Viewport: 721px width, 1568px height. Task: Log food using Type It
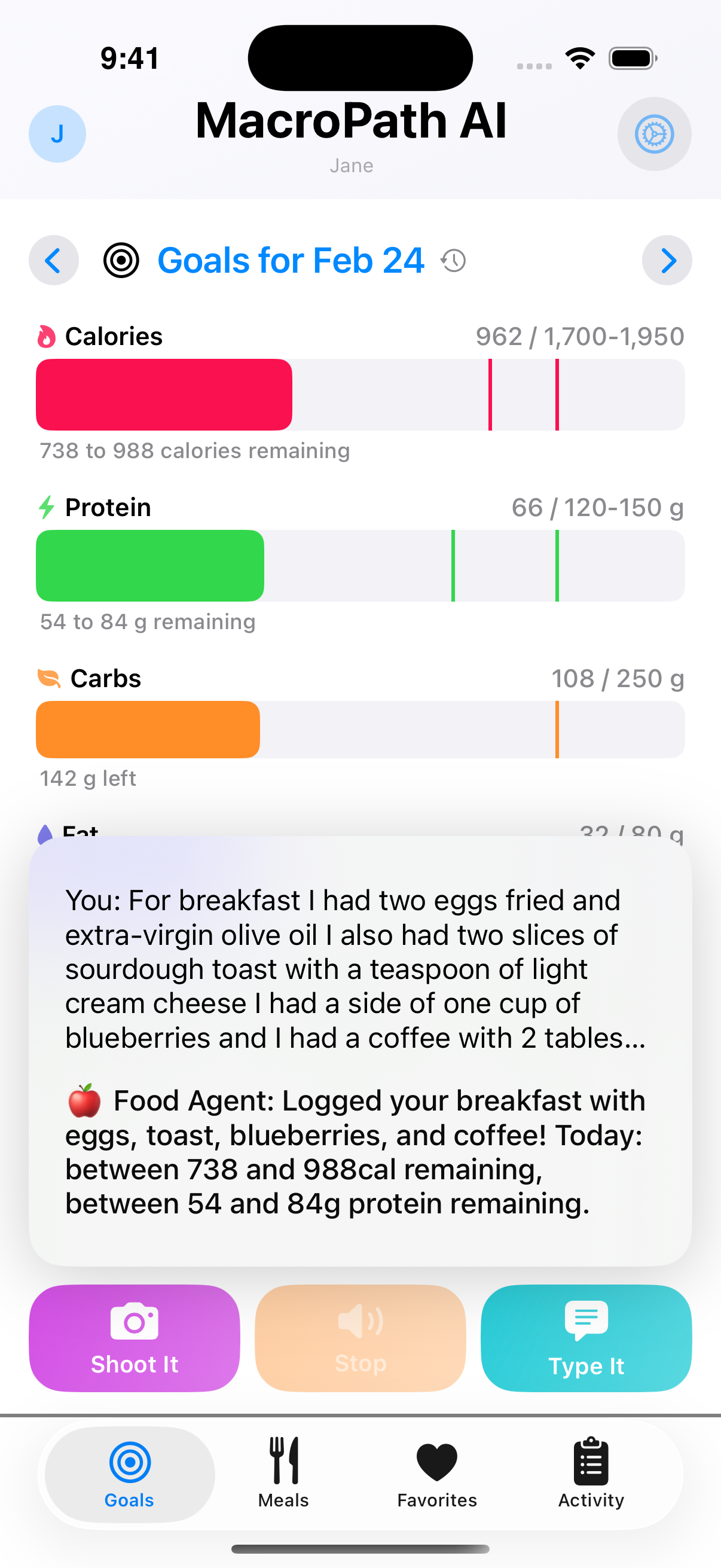click(x=586, y=1338)
